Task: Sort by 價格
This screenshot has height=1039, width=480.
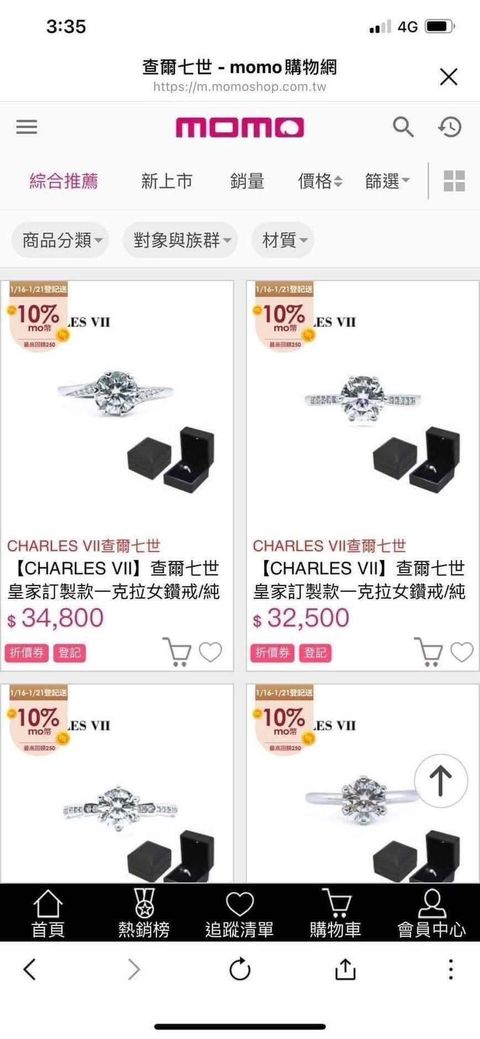Action: coord(320,181)
